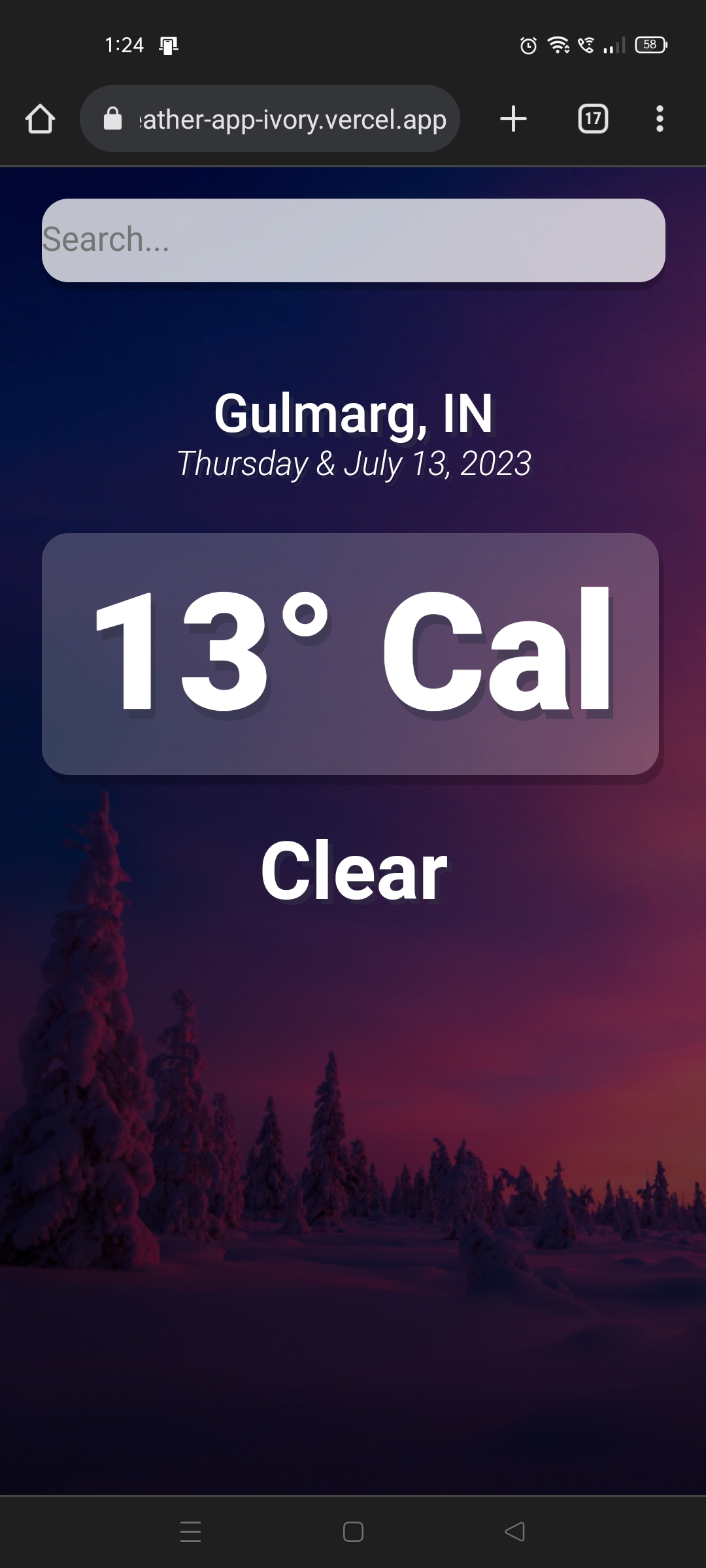Image resolution: width=706 pixels, height=1568 pixels.
Task: Open the browser home page
Action: 40,119
